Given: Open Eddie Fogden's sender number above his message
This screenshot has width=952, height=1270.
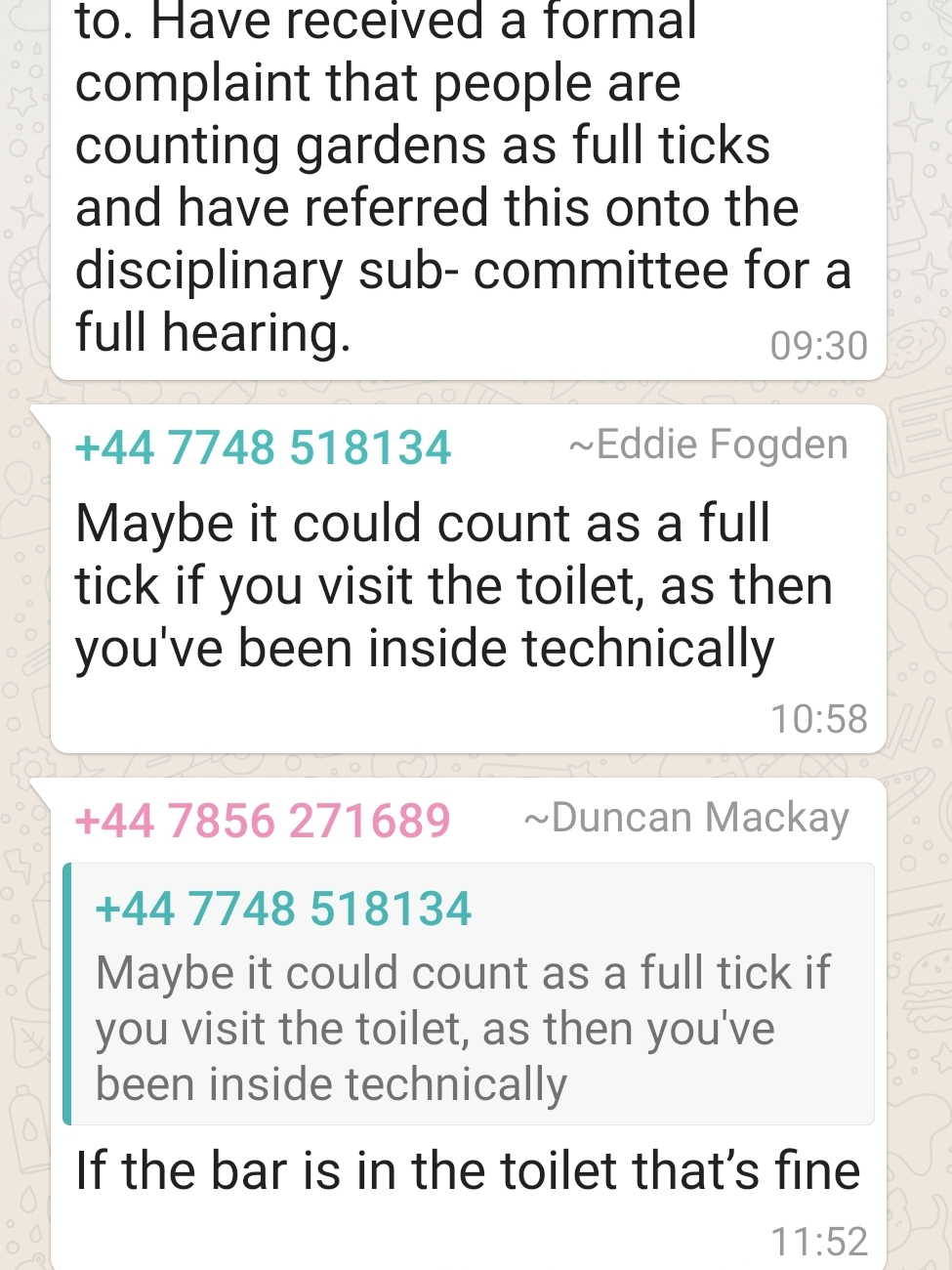Looking at the screenshot, I should pos(263,448).
